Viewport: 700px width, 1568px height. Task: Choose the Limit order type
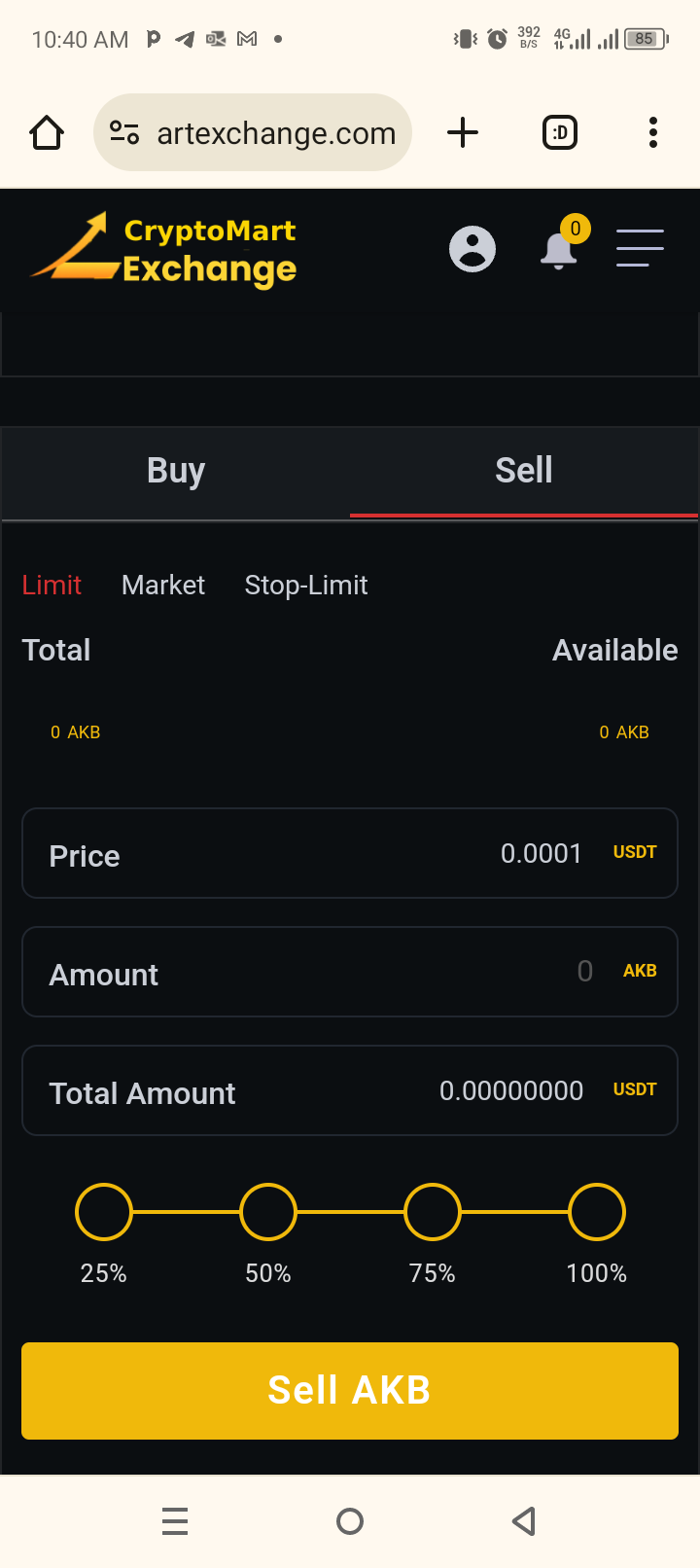point(52,585)
